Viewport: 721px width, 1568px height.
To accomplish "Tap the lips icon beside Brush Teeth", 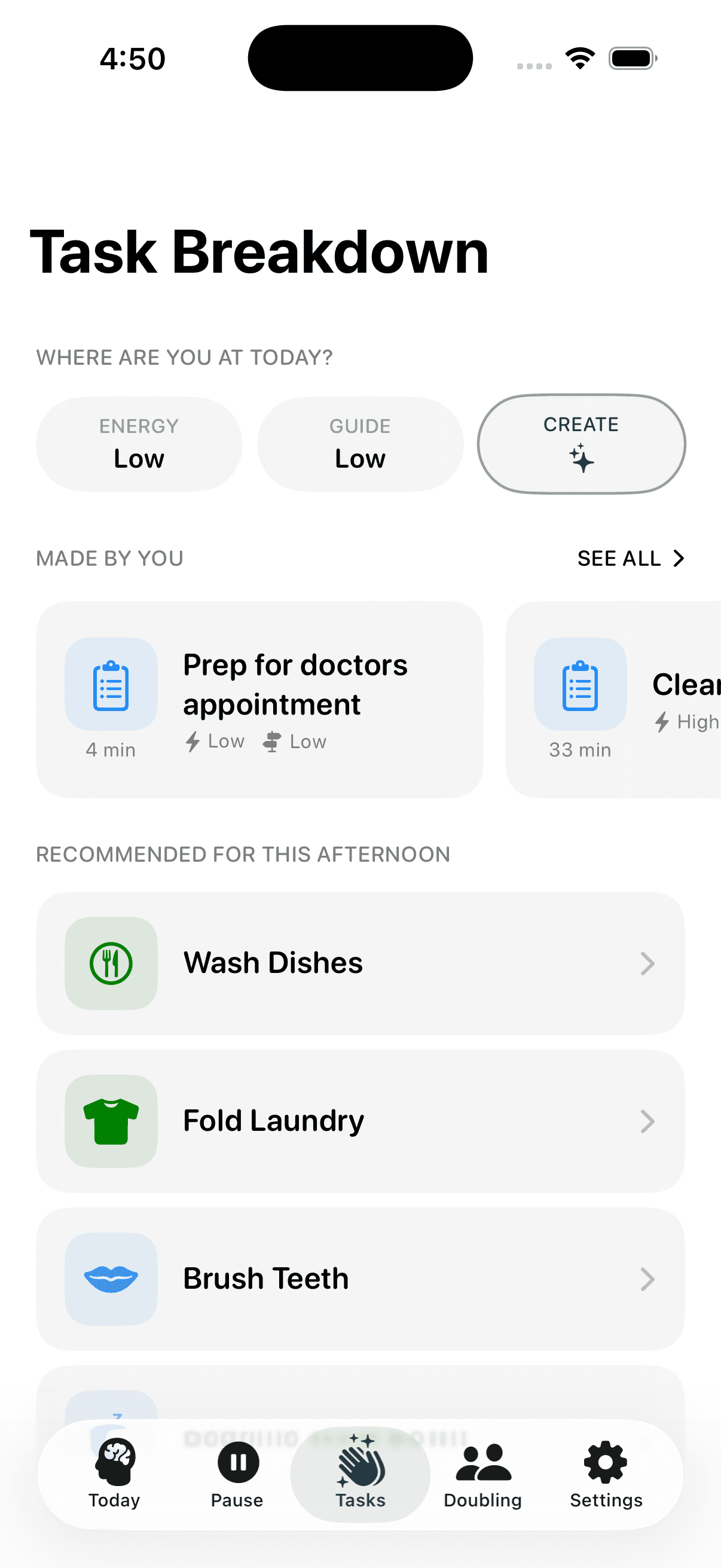I will pyautogui.click(x=111, y=1279).
